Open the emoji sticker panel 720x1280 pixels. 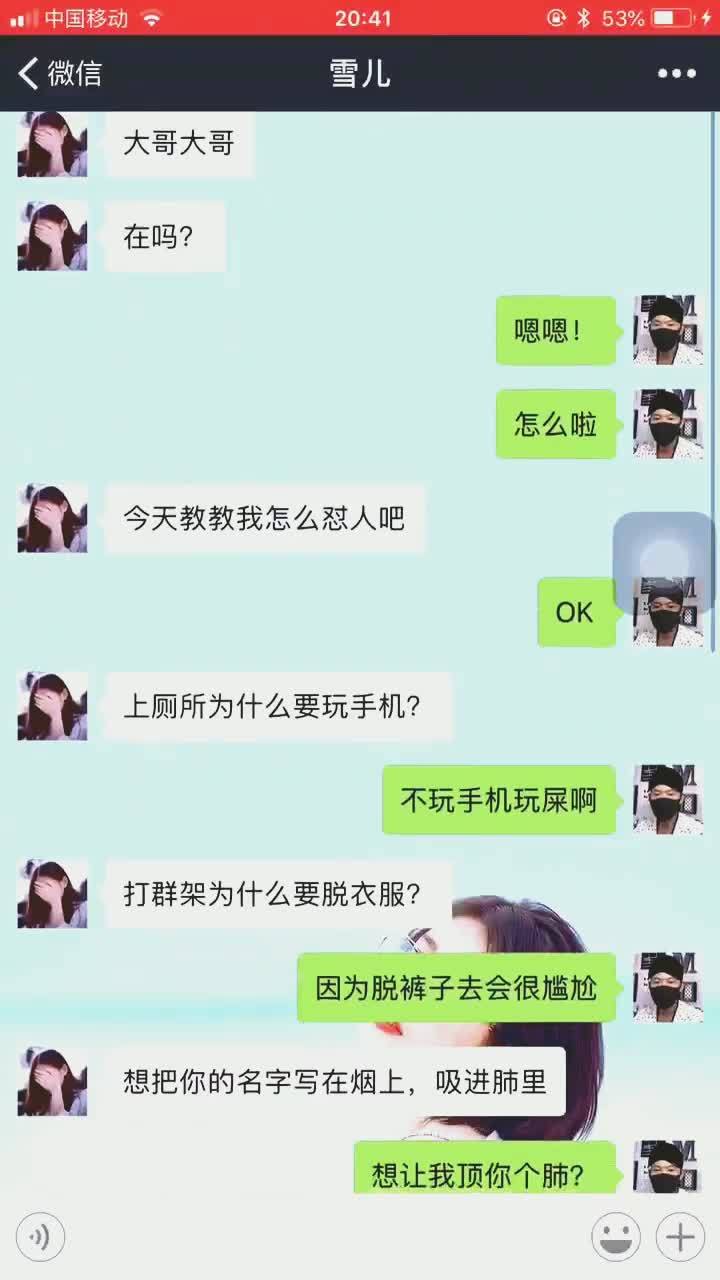pyautogui.click(x=616, y=1238)
